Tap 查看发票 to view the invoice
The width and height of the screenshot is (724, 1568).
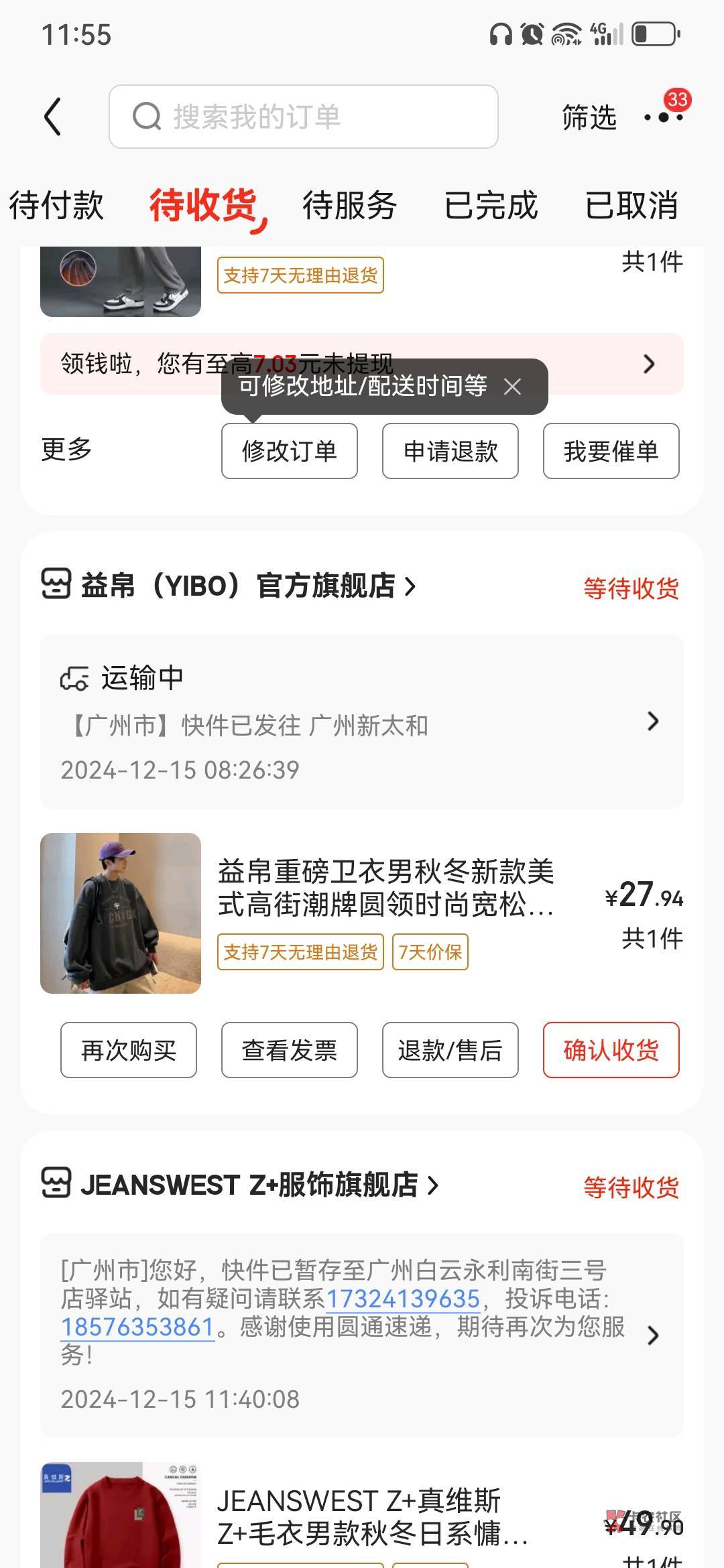click(x=289, y=1050)
